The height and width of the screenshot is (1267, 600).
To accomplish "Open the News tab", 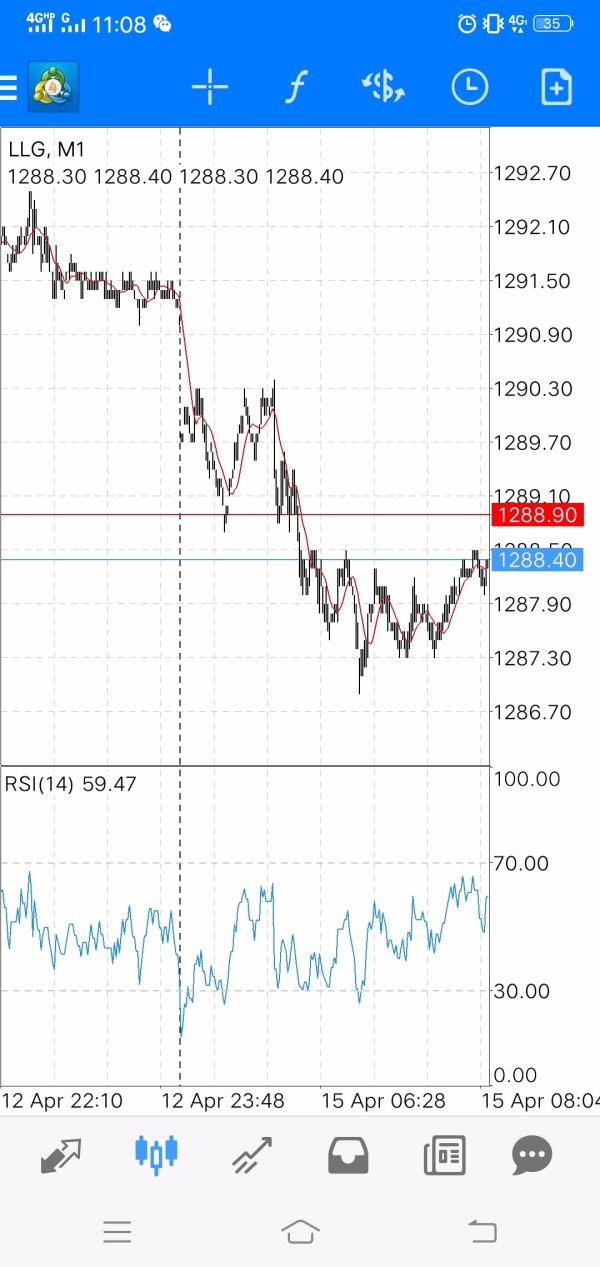I will pos(444,1155).
